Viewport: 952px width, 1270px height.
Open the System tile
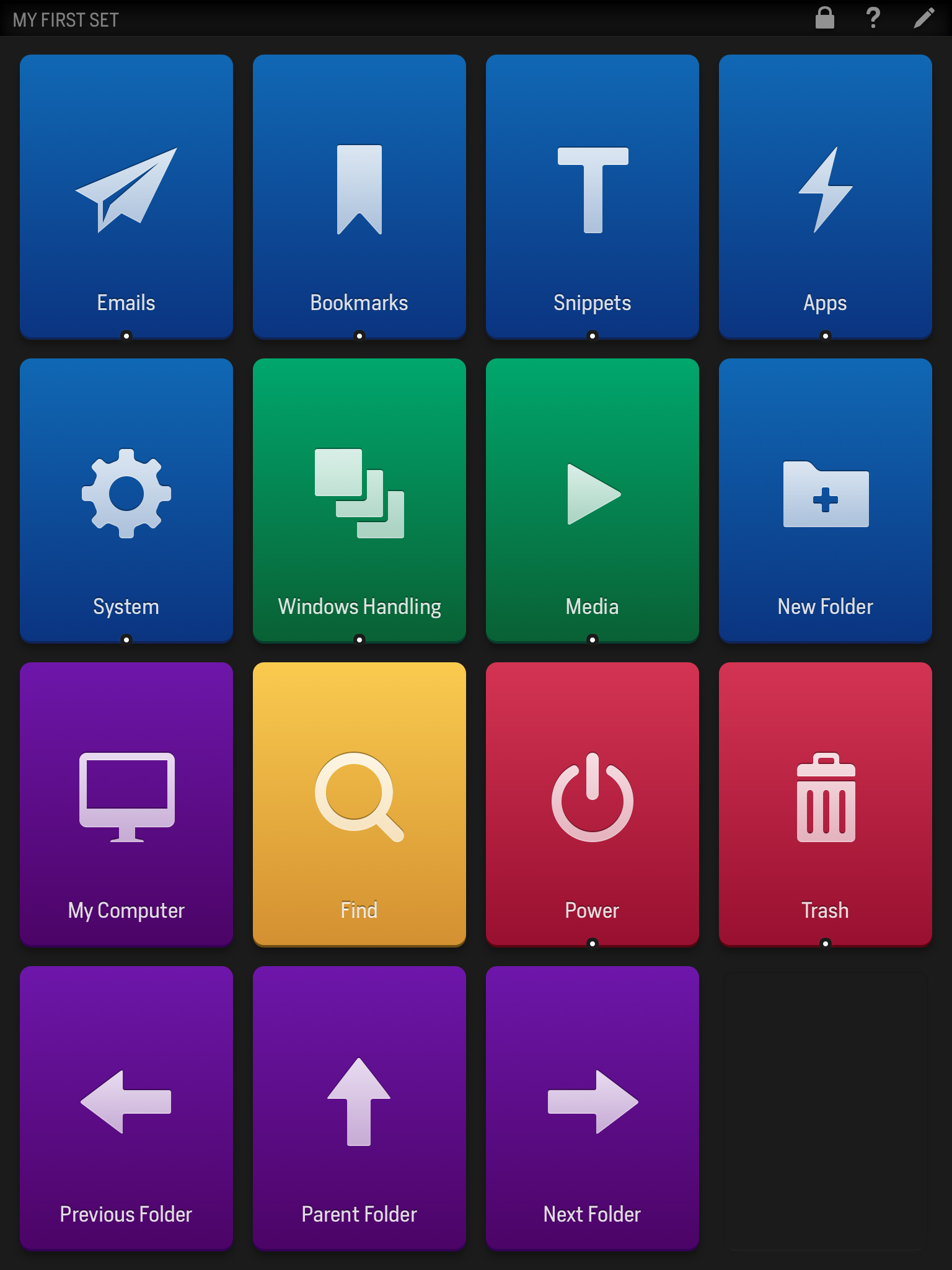coord(126,500)
